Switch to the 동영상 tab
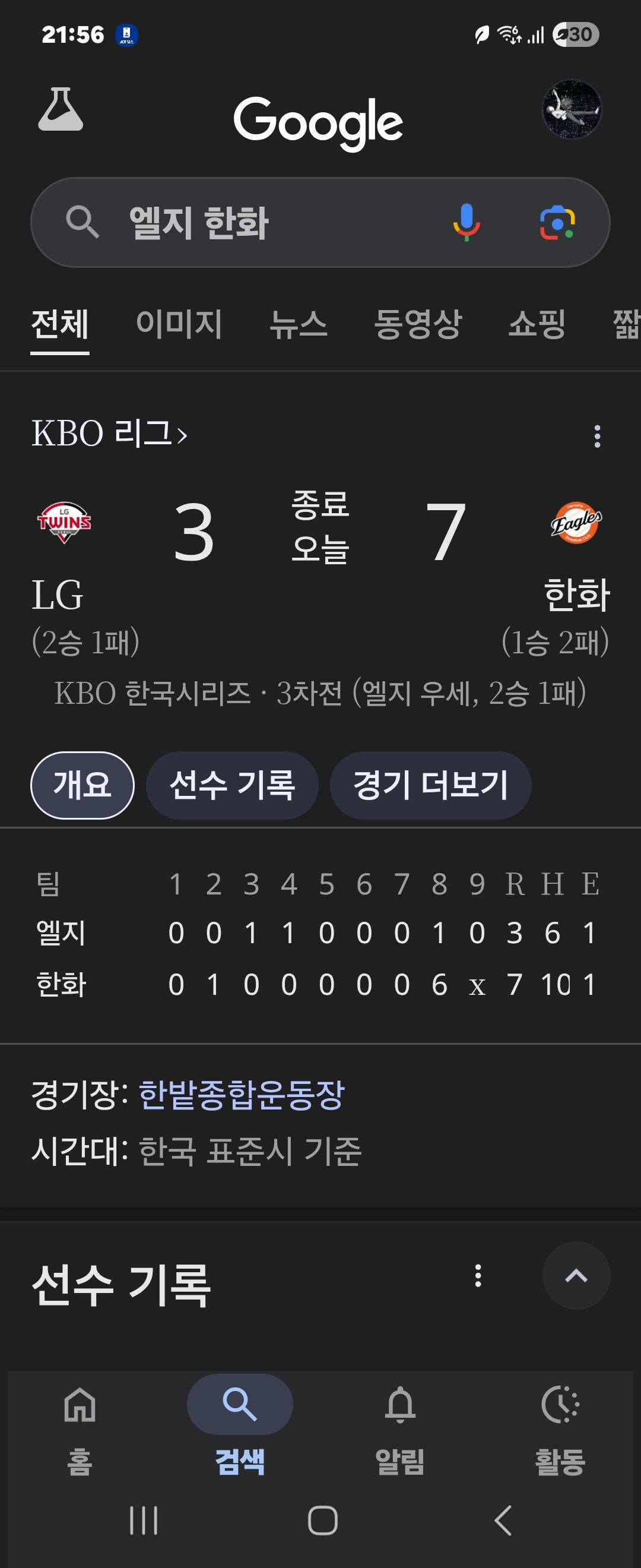 [418, 324]
